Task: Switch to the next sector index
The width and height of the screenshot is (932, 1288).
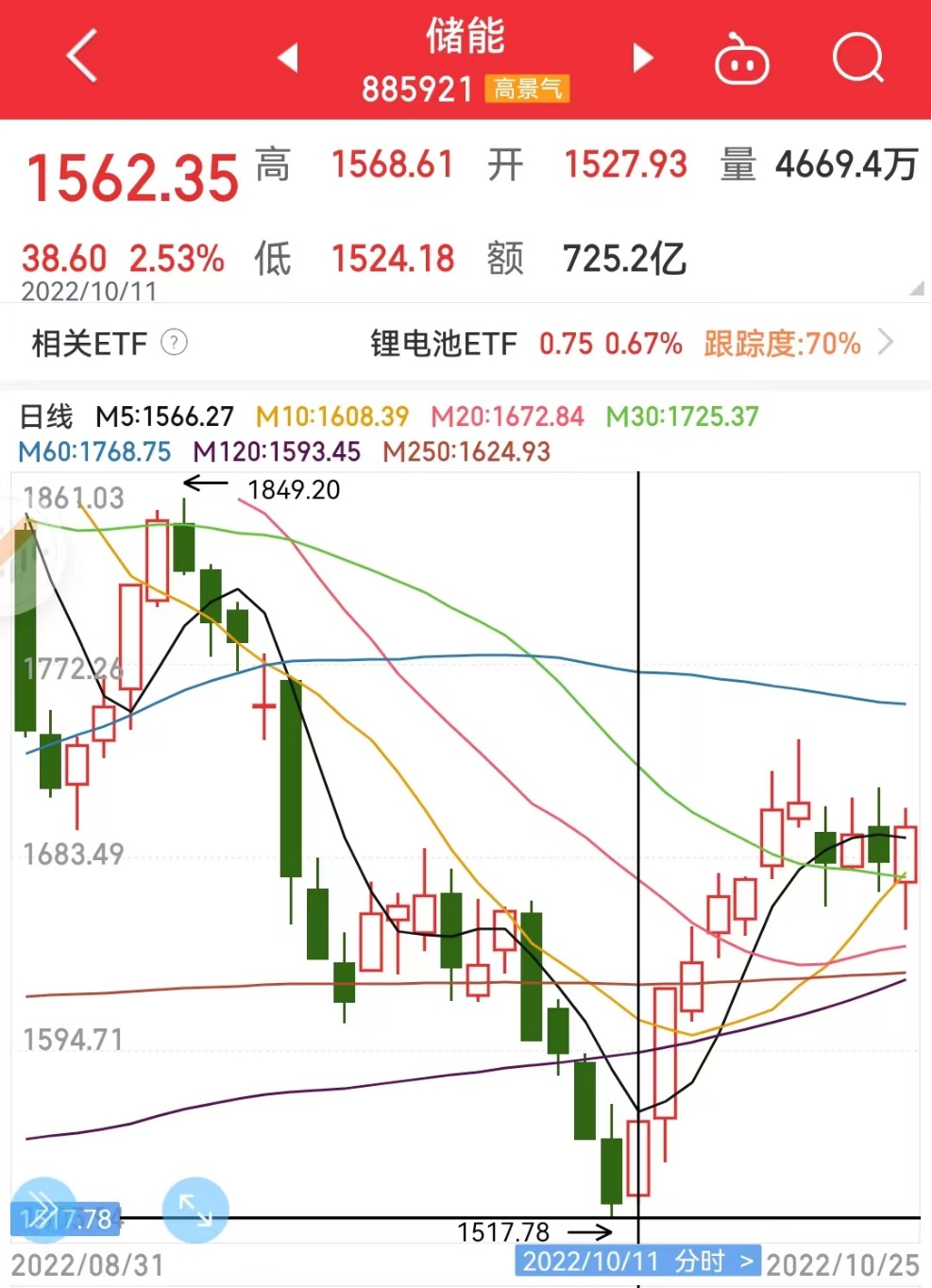Action: (643, 58)
